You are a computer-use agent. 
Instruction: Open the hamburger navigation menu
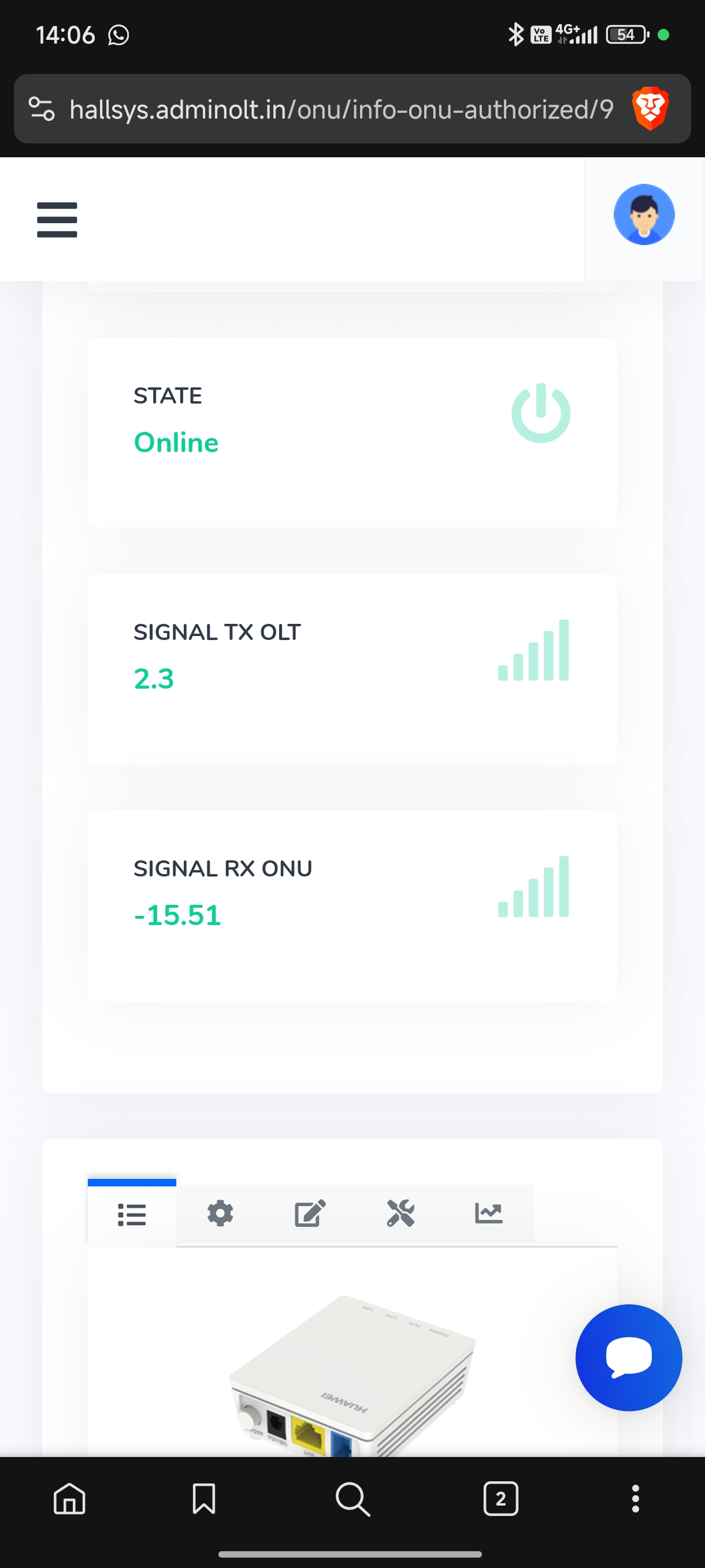tap(57, 219)
